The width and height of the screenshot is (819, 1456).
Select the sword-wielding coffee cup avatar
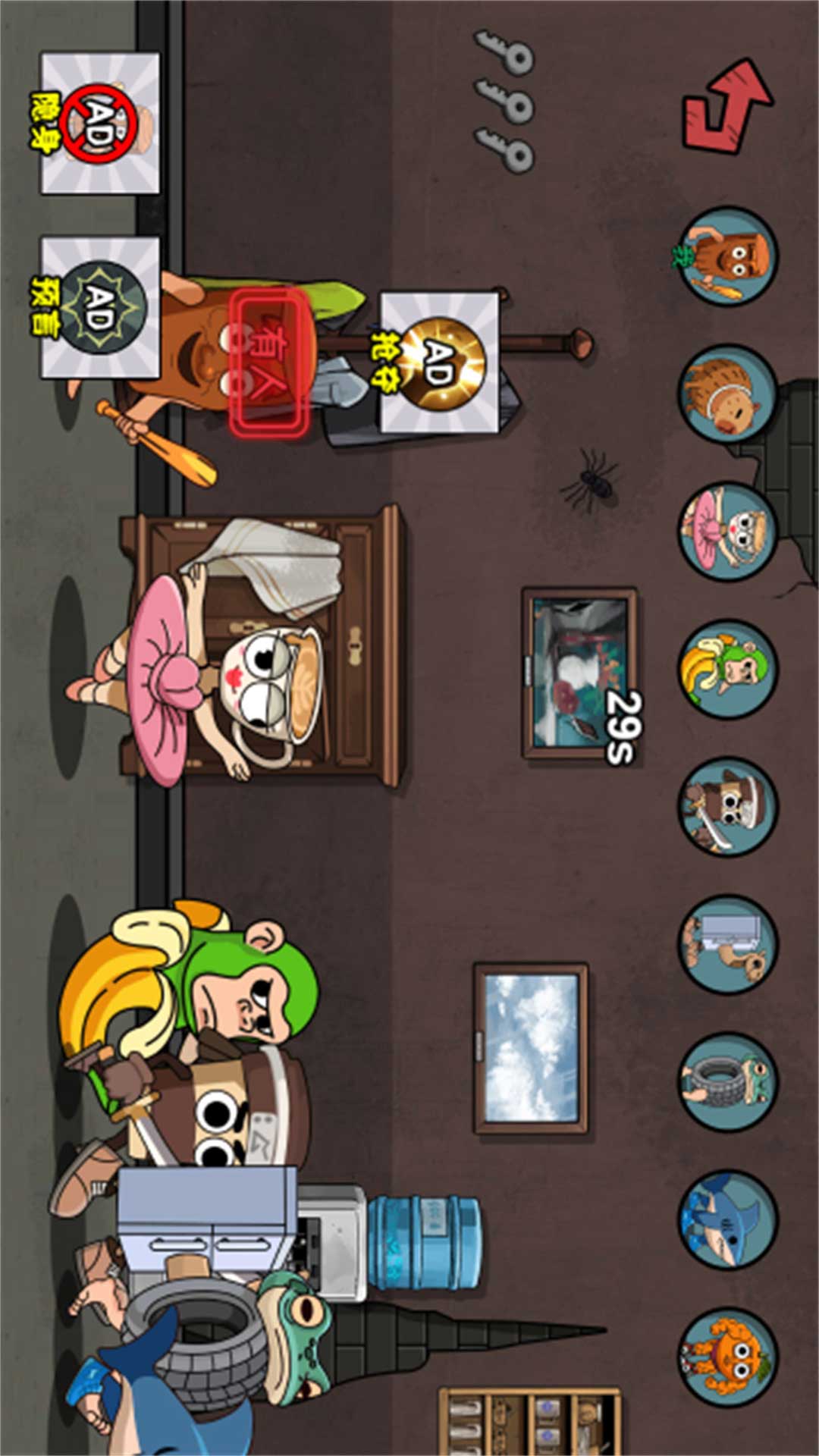point(728,806)
